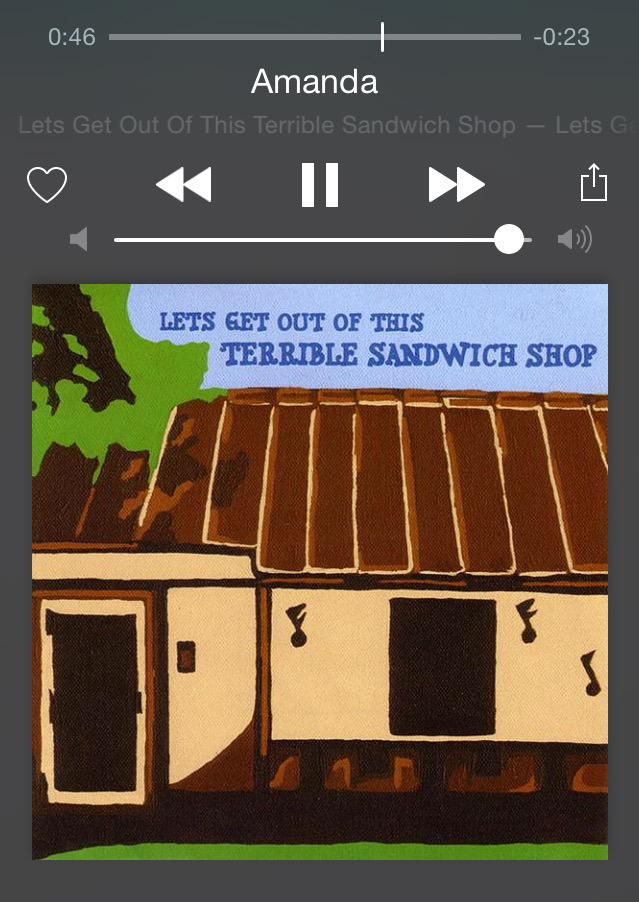Tap the album artwork

coord(320,572)
